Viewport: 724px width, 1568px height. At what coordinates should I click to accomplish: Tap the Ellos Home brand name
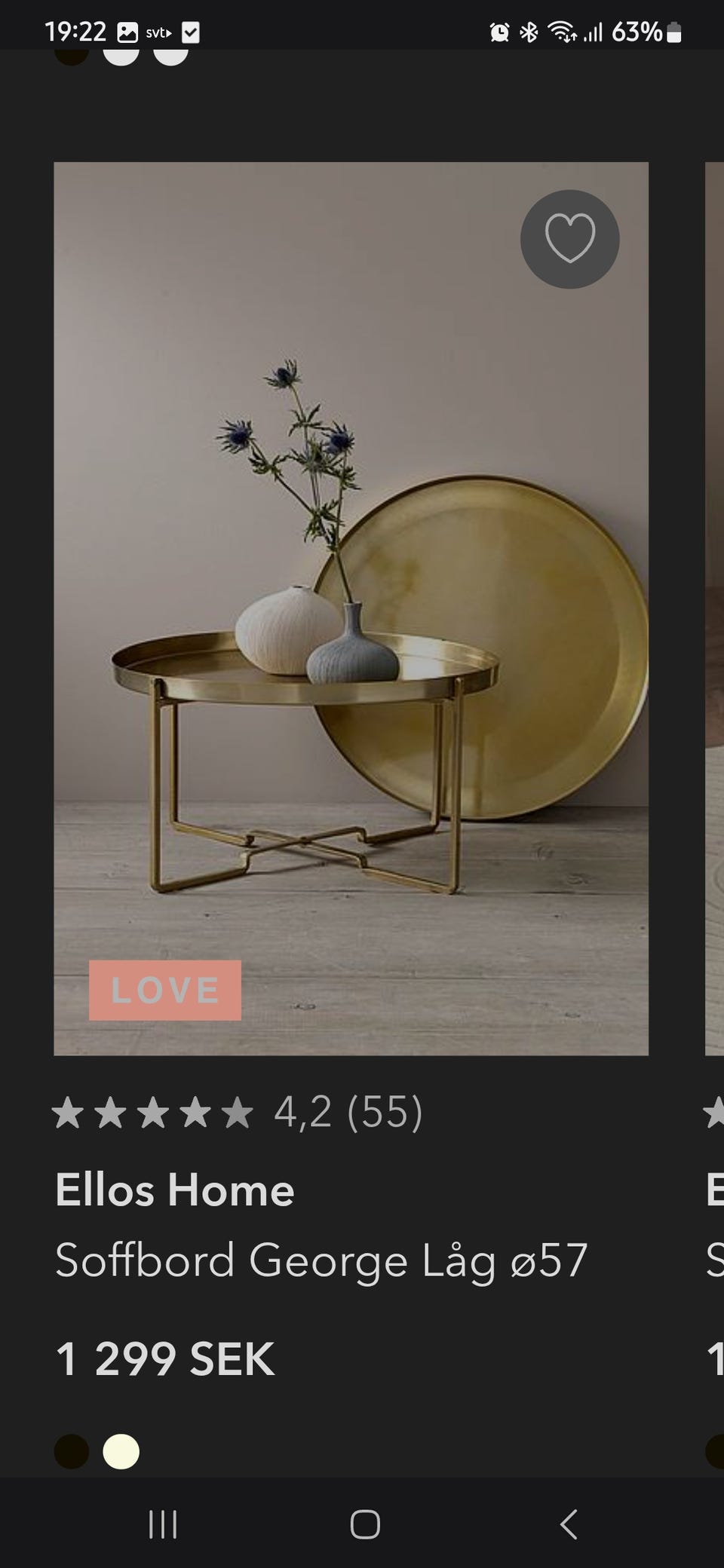tap(175, 1190)
